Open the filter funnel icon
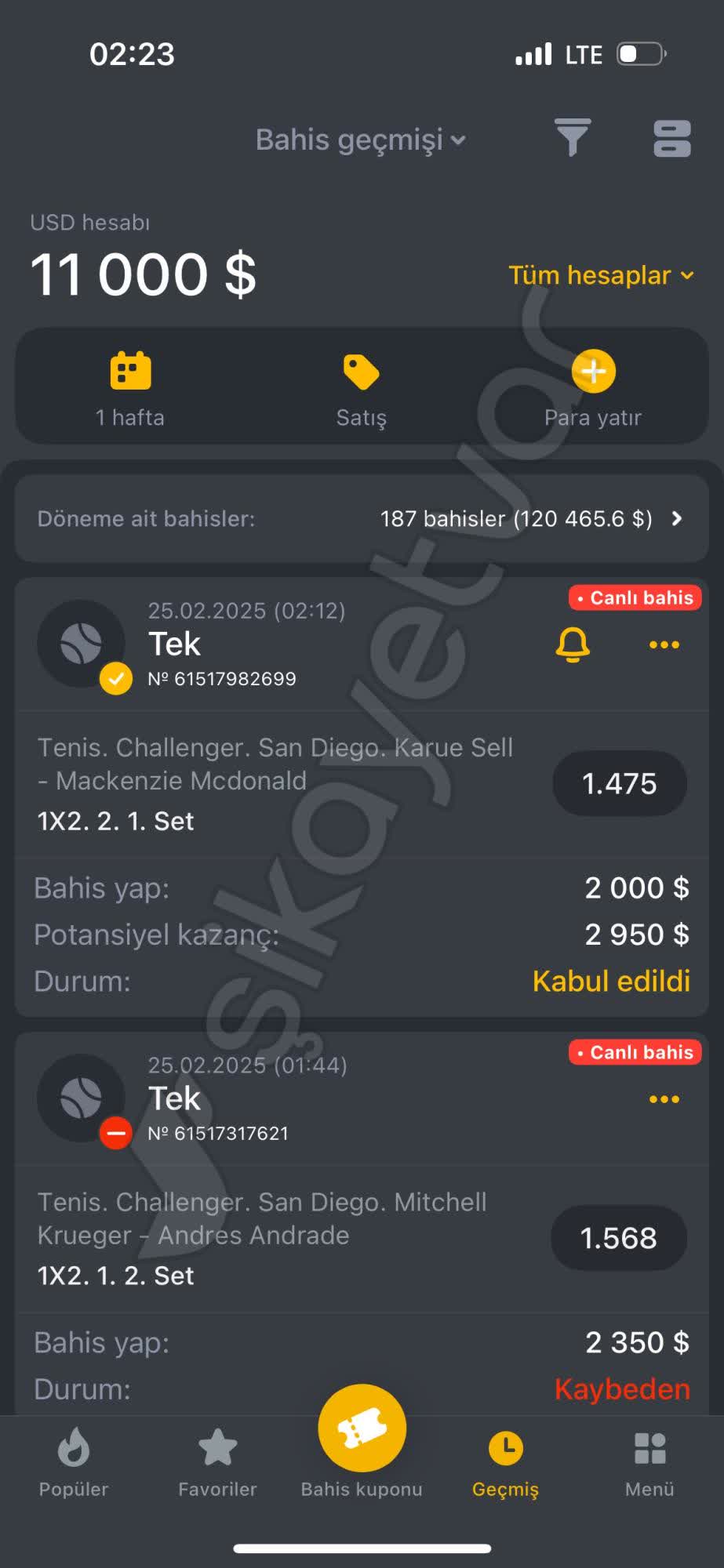The width and height of the screenshot is (724, 1568). pyautogui.click(x=572, y=139)
